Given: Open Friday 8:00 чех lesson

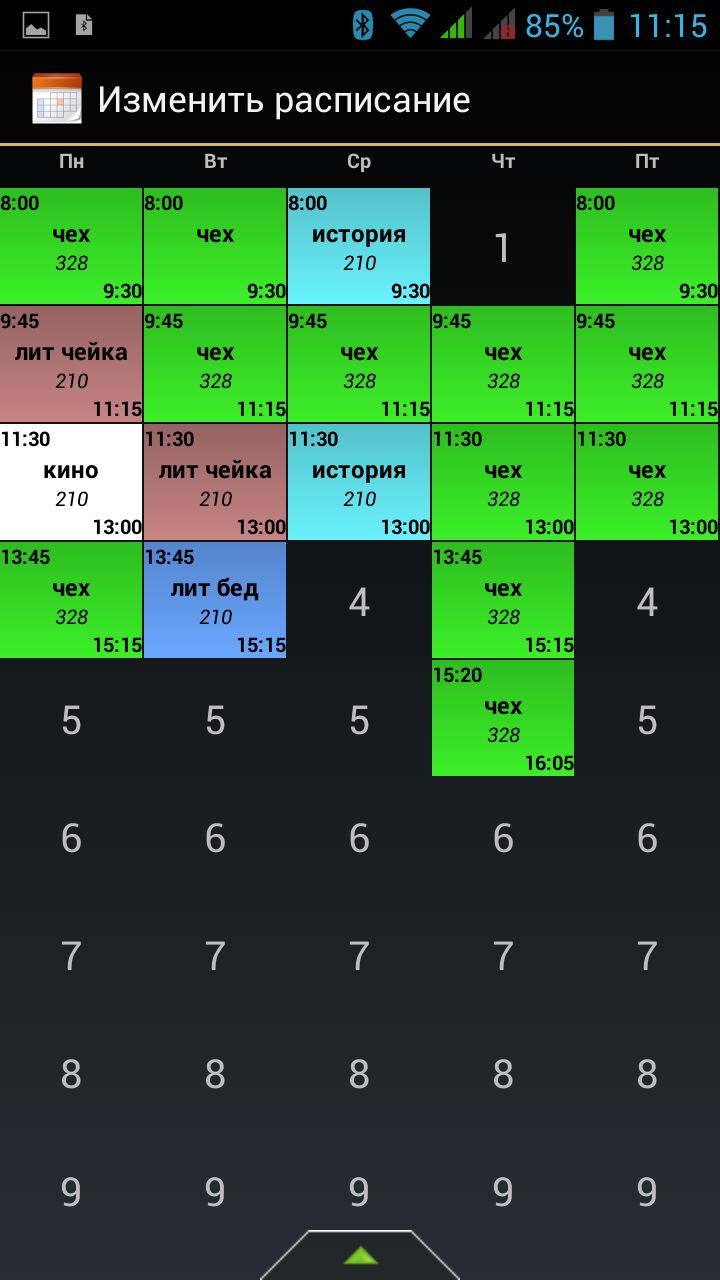Looking at the screenshot, I should [x=647, y=245].
